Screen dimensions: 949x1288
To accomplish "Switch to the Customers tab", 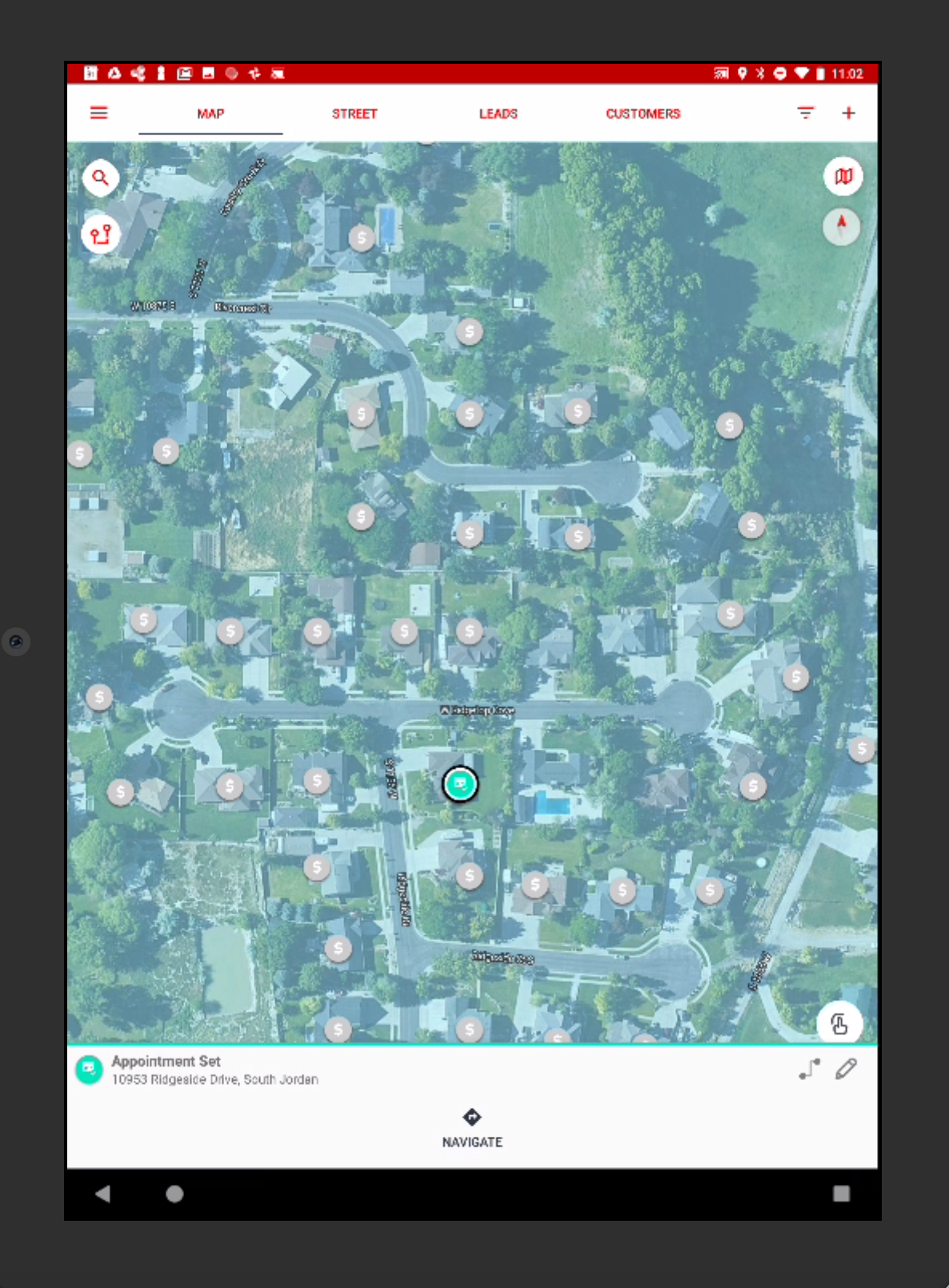I will 643,114.
